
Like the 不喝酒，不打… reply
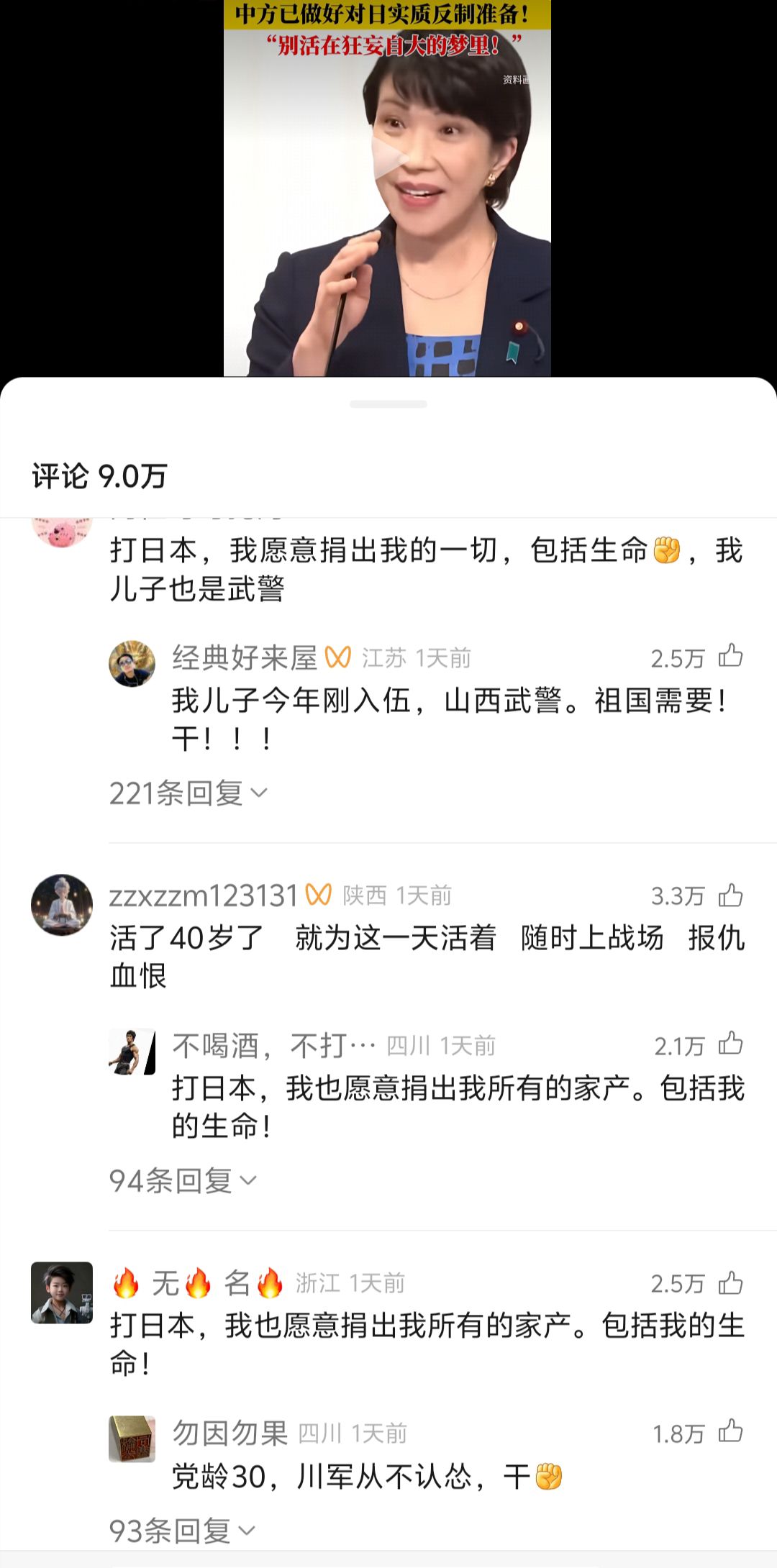click(x=731, y=1044)
